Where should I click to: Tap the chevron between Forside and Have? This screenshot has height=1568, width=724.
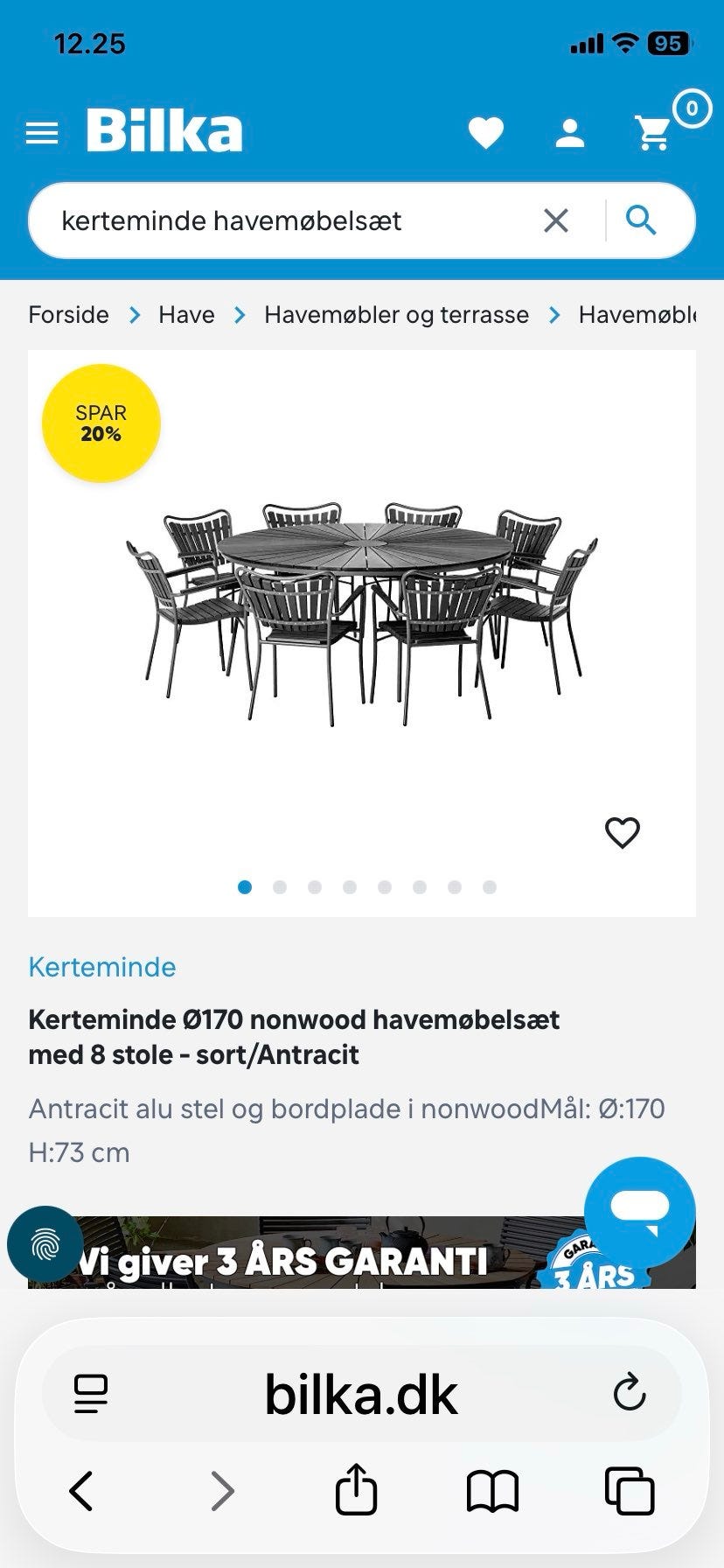[x=136, y=314]
